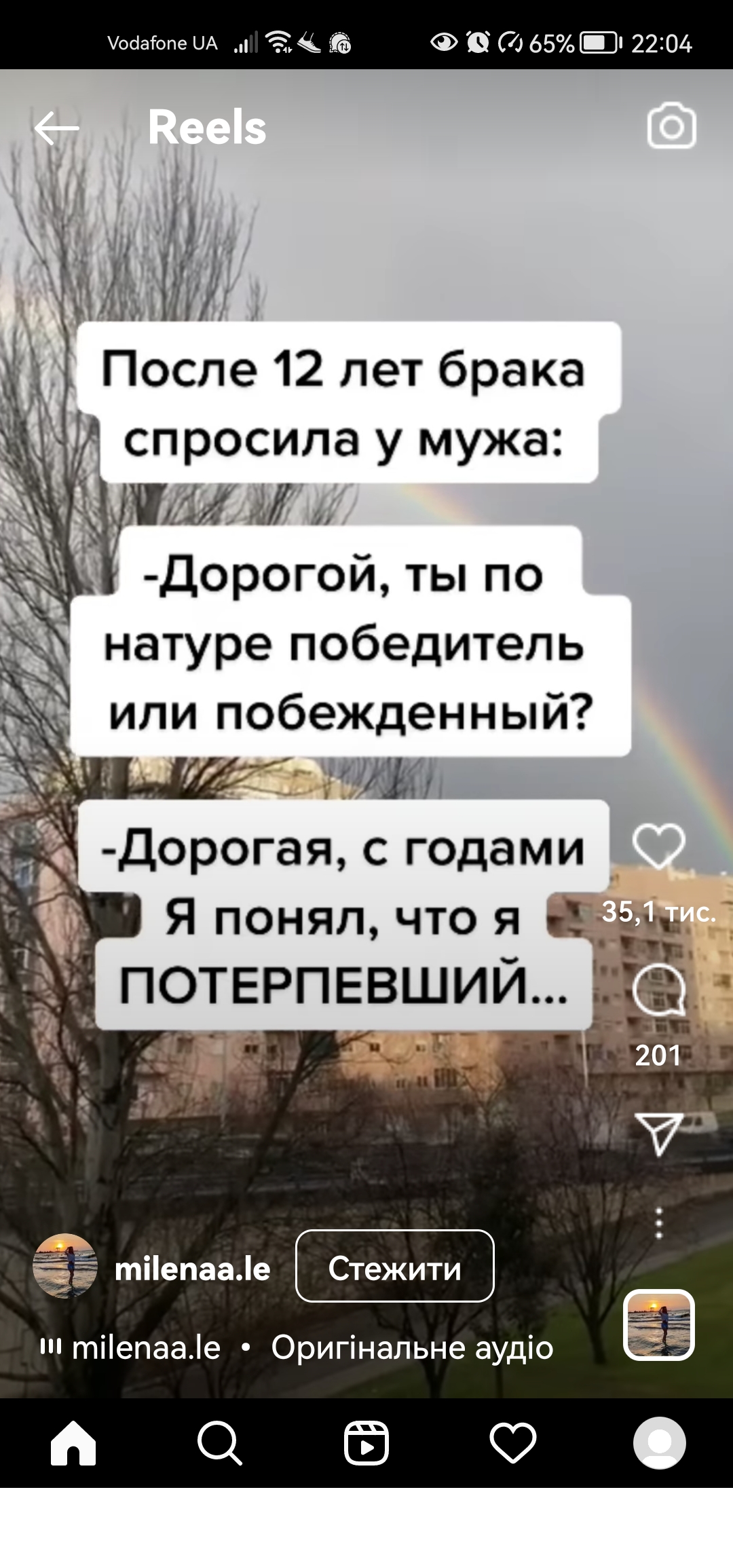
Task: Tap the Стежити follow button
Action: click(394, 1266)
